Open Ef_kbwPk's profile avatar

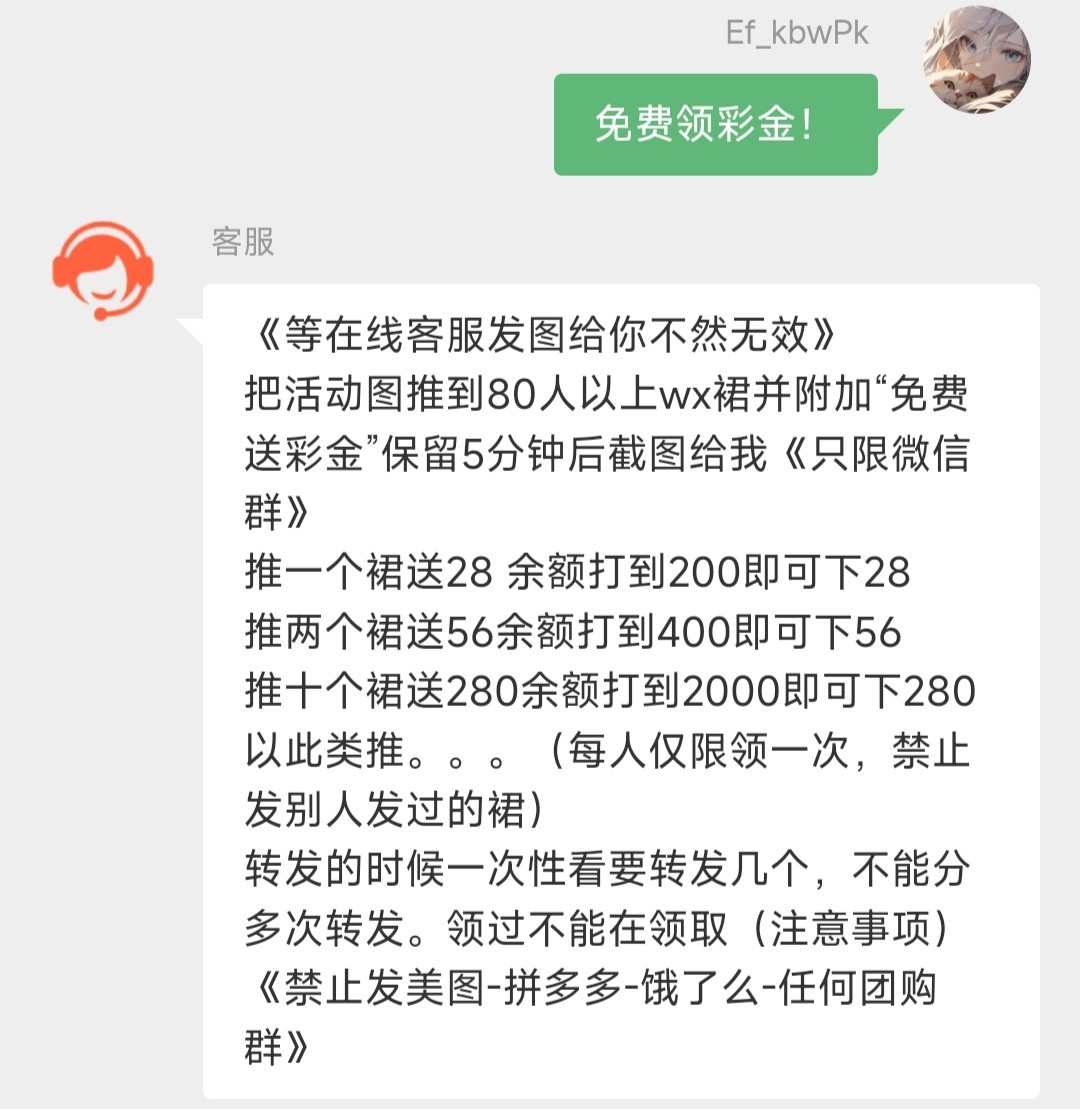click(x=975, y=62)
